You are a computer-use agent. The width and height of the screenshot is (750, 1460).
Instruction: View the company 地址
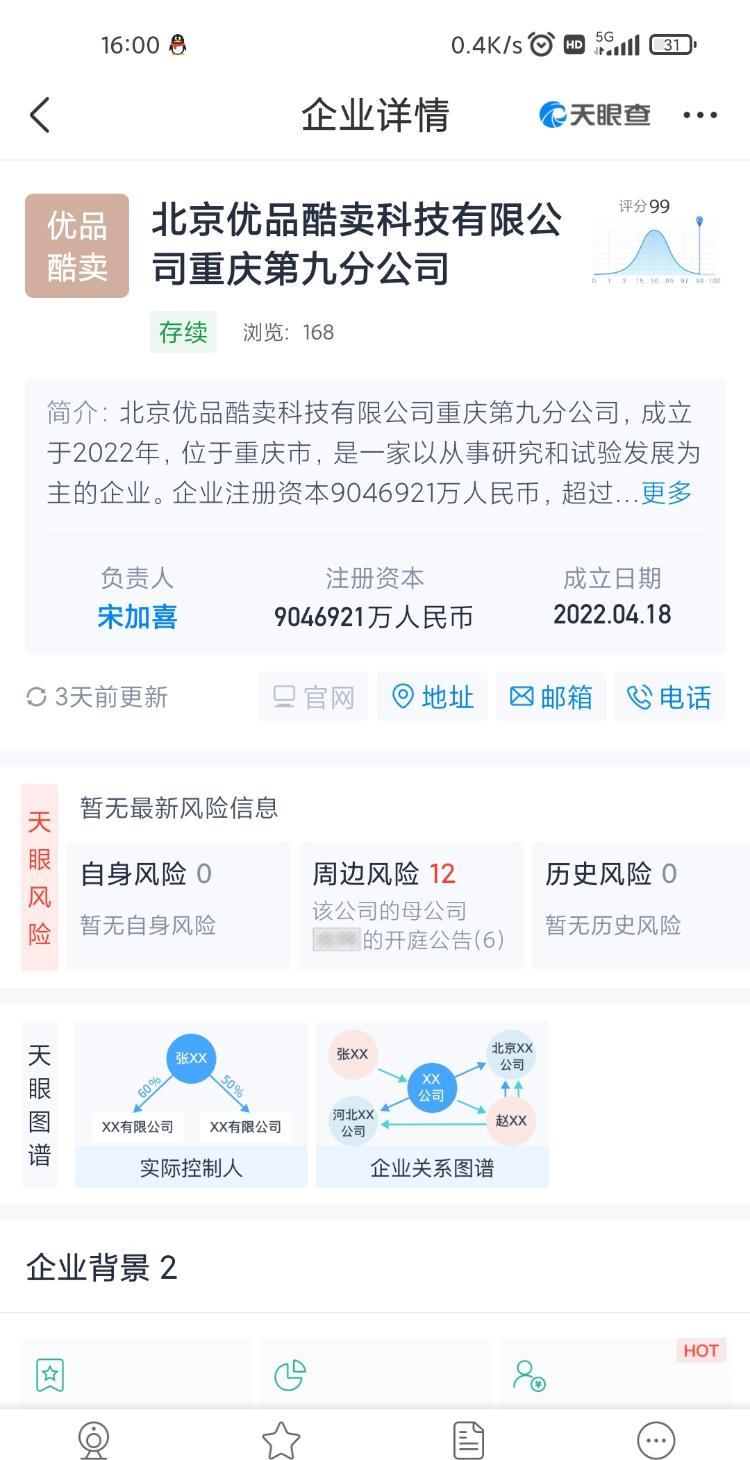[x=432, y=697]
